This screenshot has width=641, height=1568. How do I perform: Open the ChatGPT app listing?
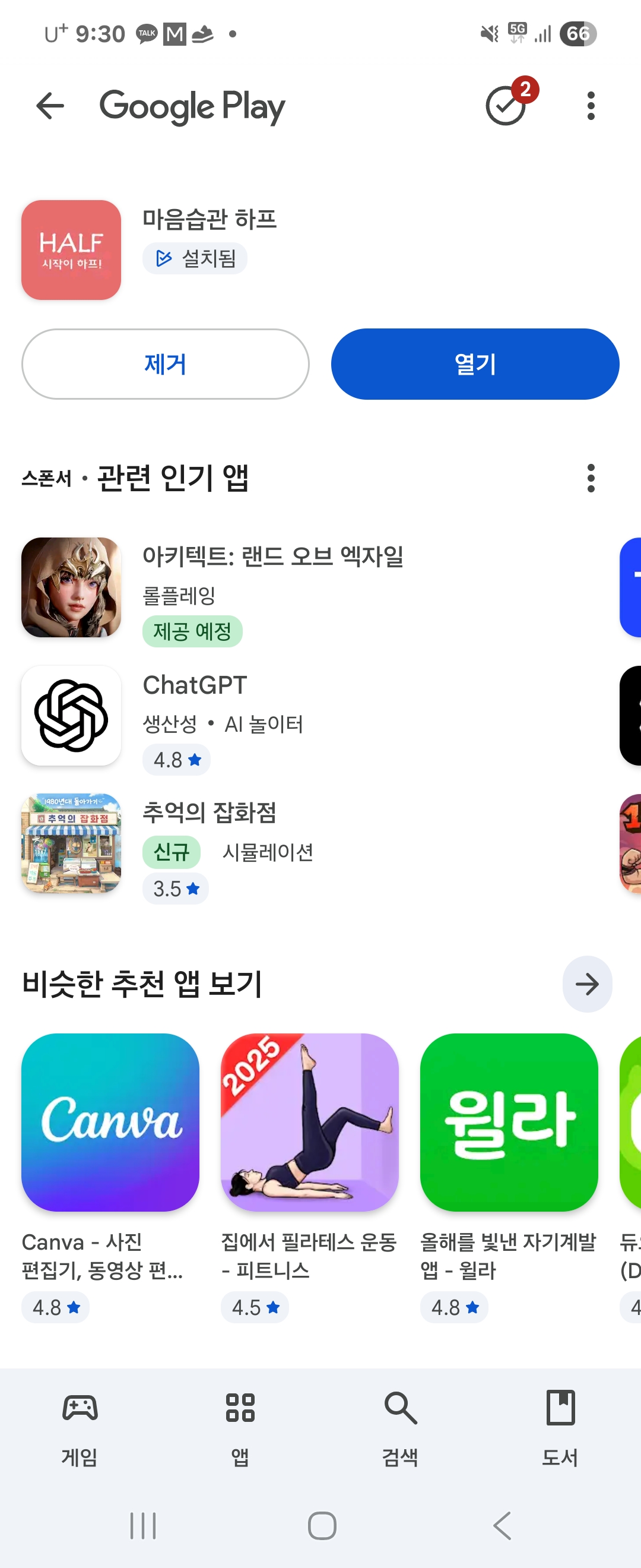click(195, 715)
